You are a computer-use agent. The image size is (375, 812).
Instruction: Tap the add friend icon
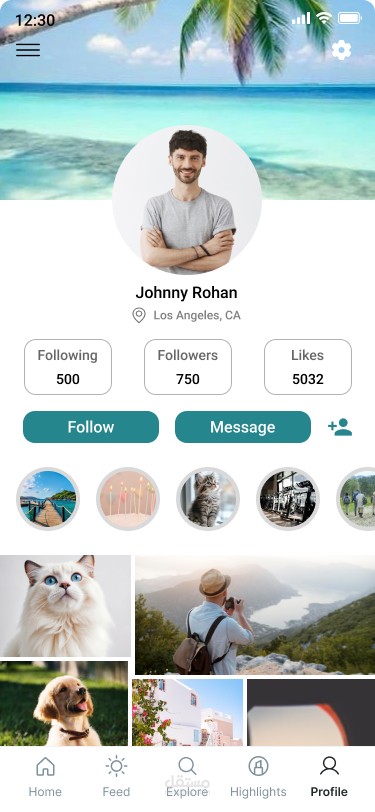click(340, 427)
